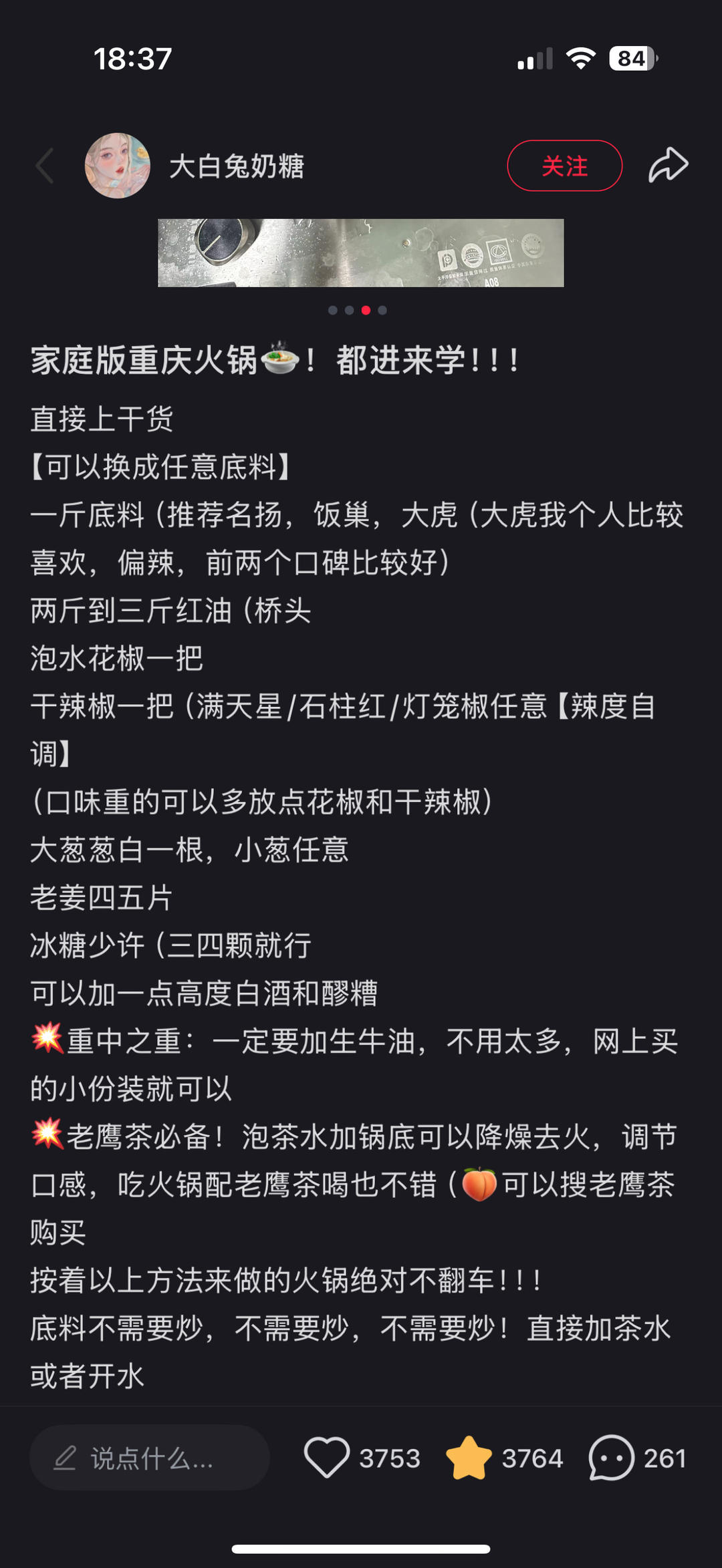Toggle follow on 大白兔奶糖 via 关注
Screen dimensions: 722x1568
[565, 165]
